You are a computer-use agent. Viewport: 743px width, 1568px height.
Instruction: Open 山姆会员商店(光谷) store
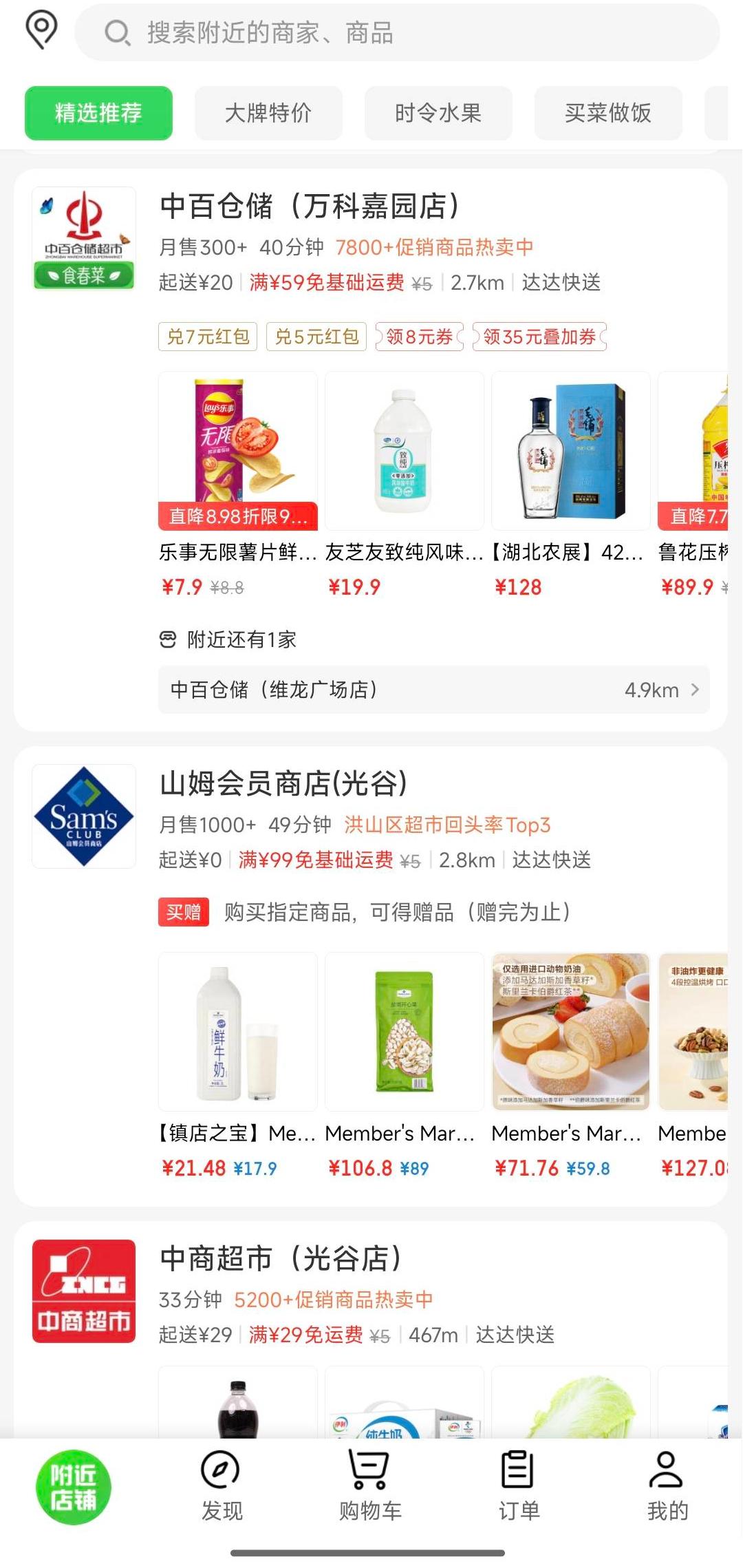[283, 784]
